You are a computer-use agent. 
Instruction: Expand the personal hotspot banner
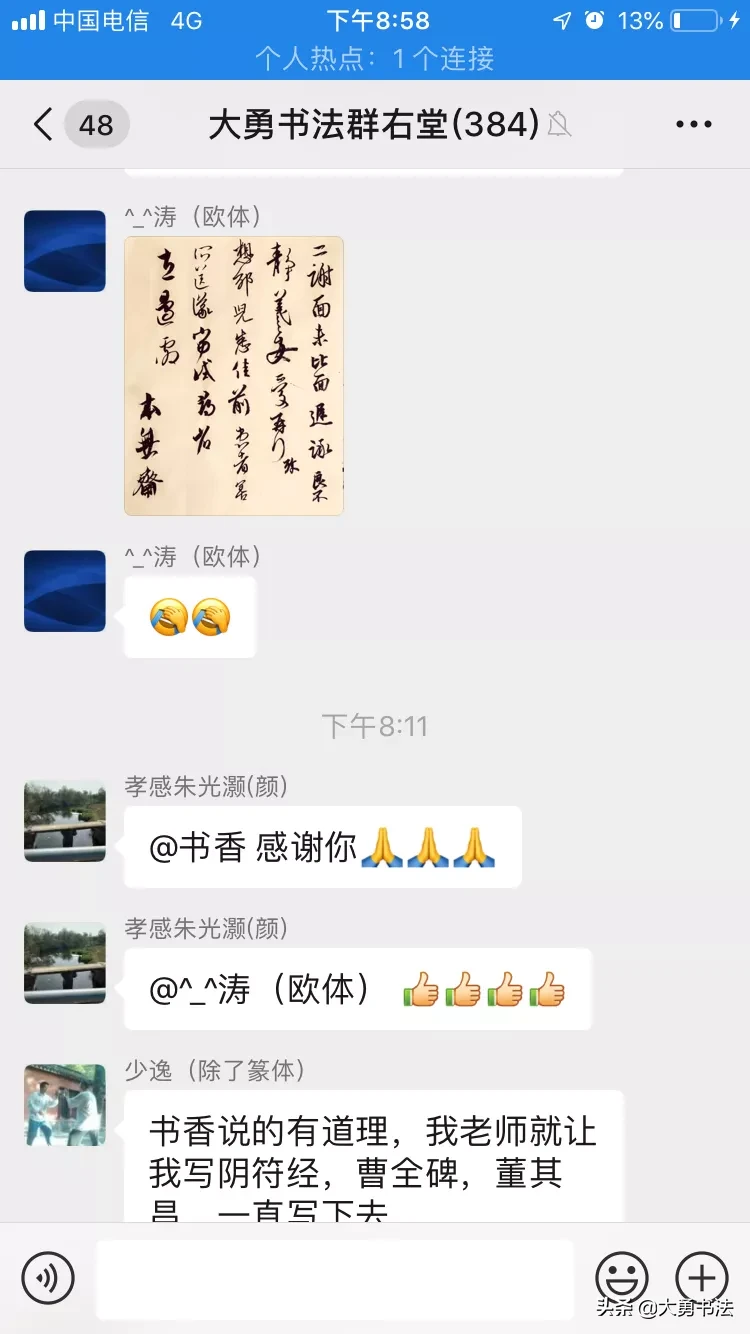375,58
